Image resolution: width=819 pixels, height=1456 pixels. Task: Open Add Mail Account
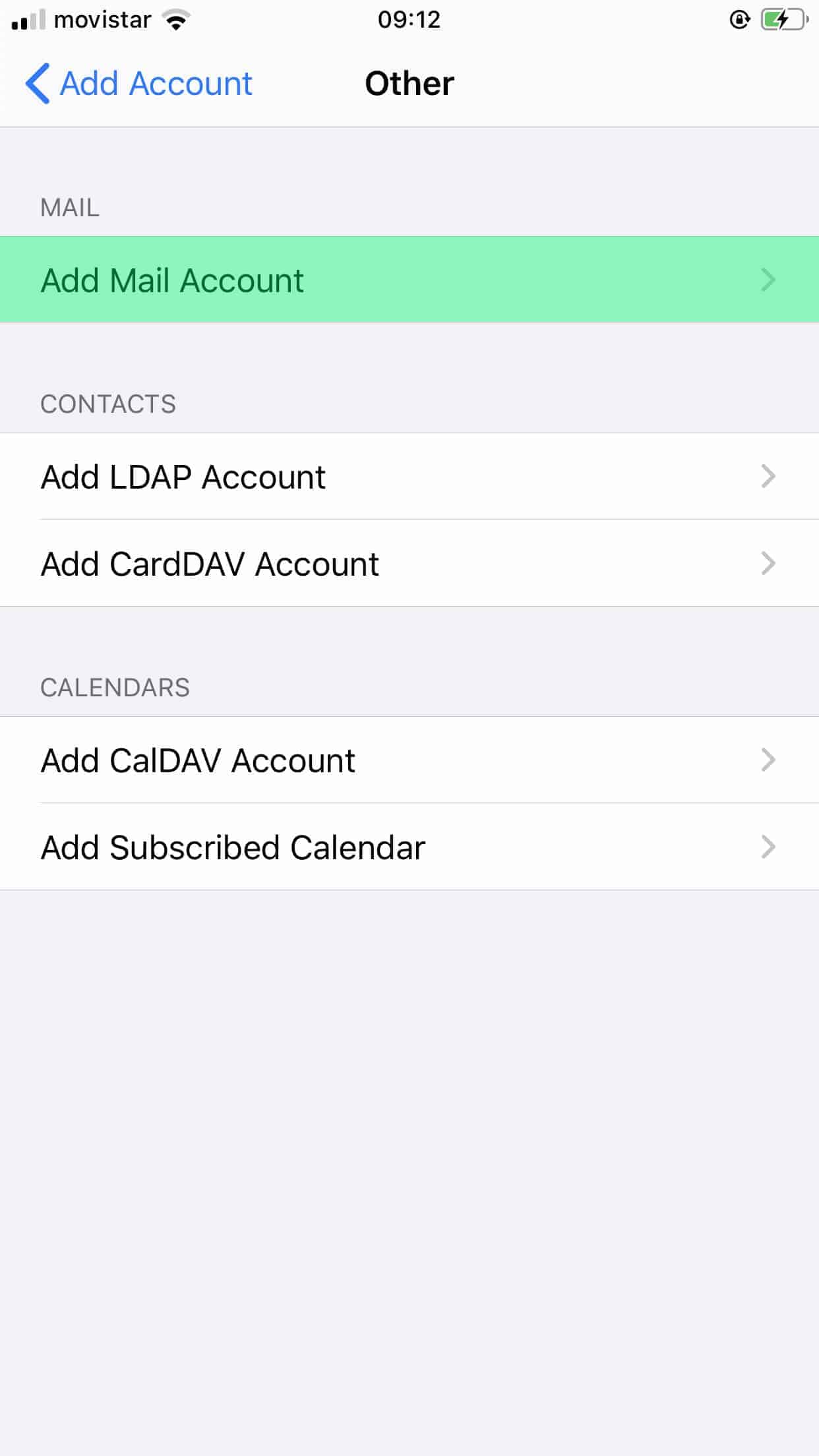pyautogui.click(x=409, y=280)
